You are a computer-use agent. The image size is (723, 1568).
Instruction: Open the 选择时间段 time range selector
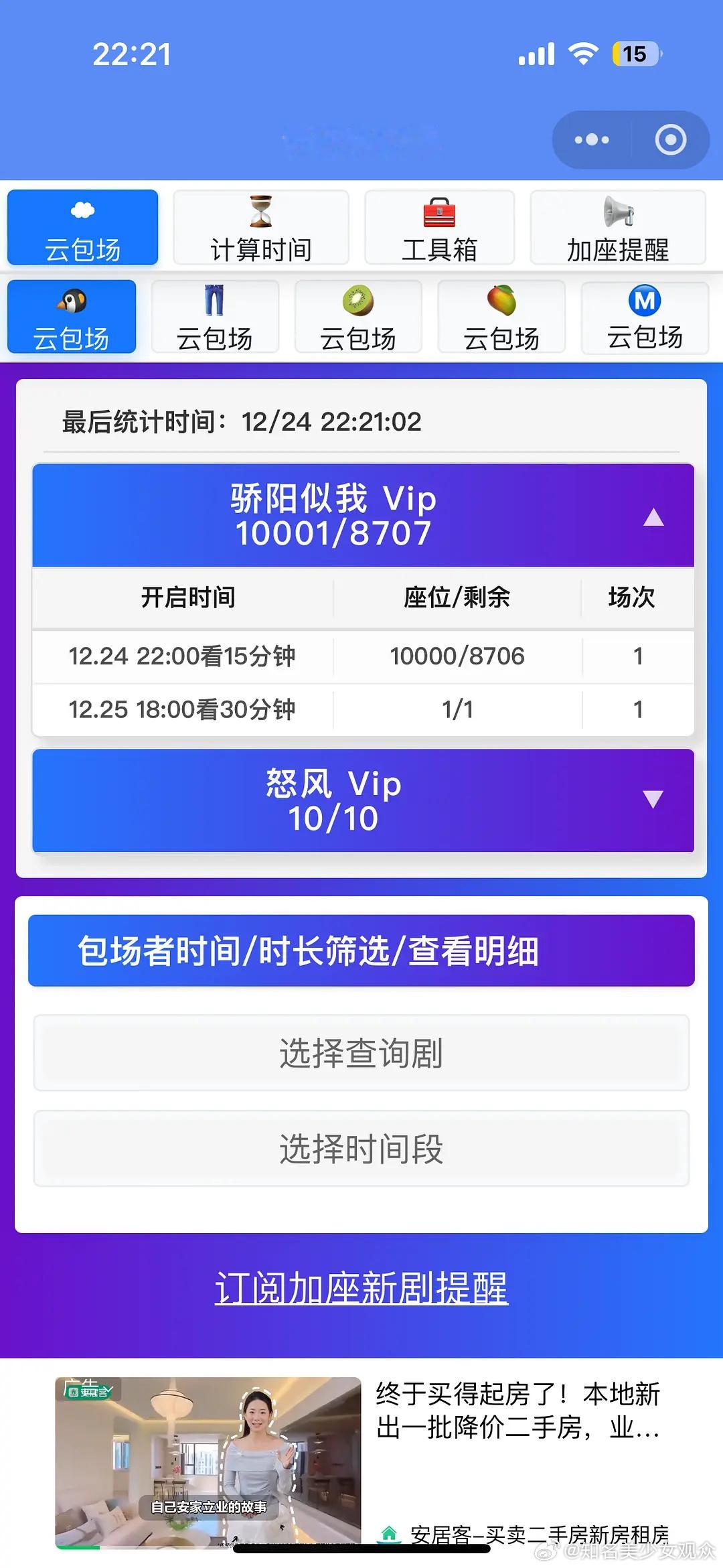point(361,1147)
